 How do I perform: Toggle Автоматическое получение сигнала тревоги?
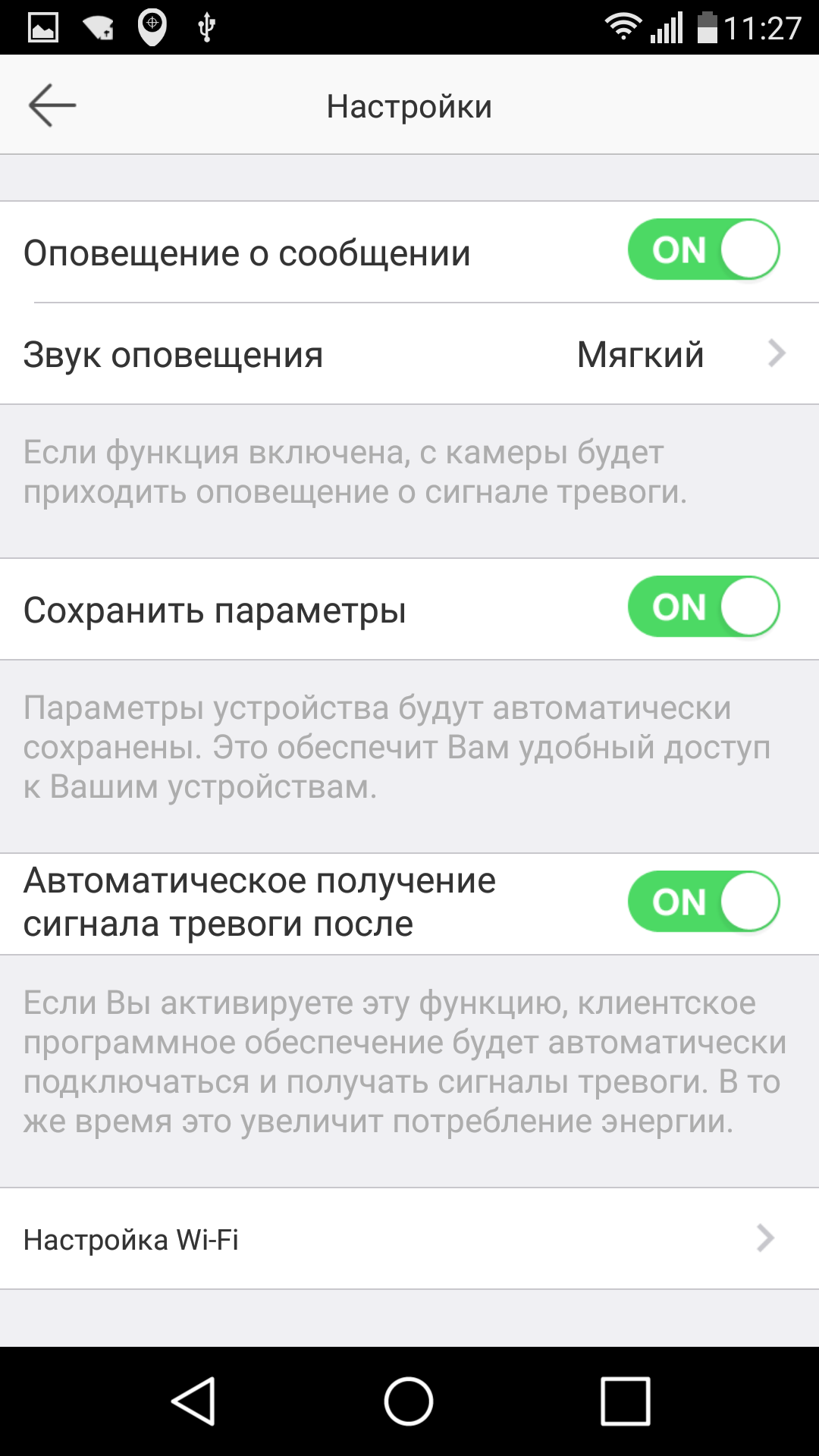point(703,902)
